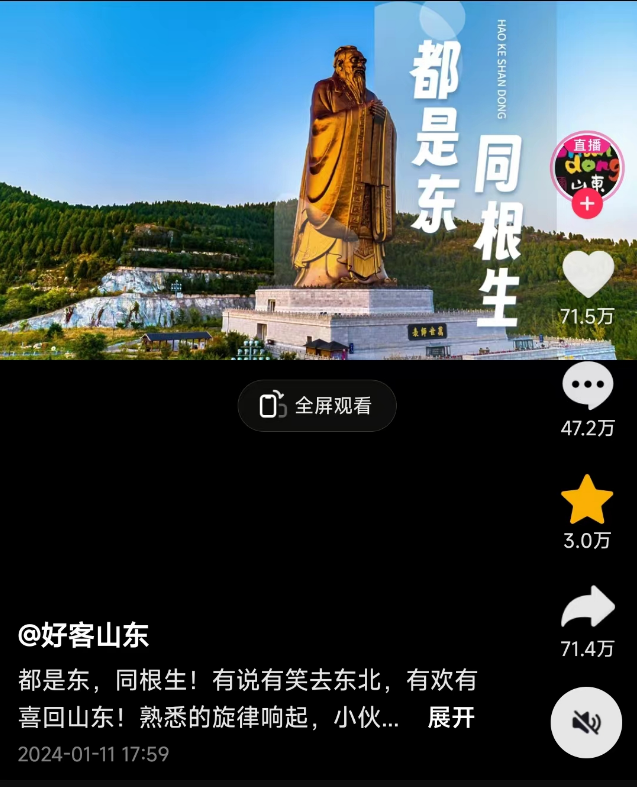Open the 好客山东 live avatar
637x787 pixels.
pos(587,163)
